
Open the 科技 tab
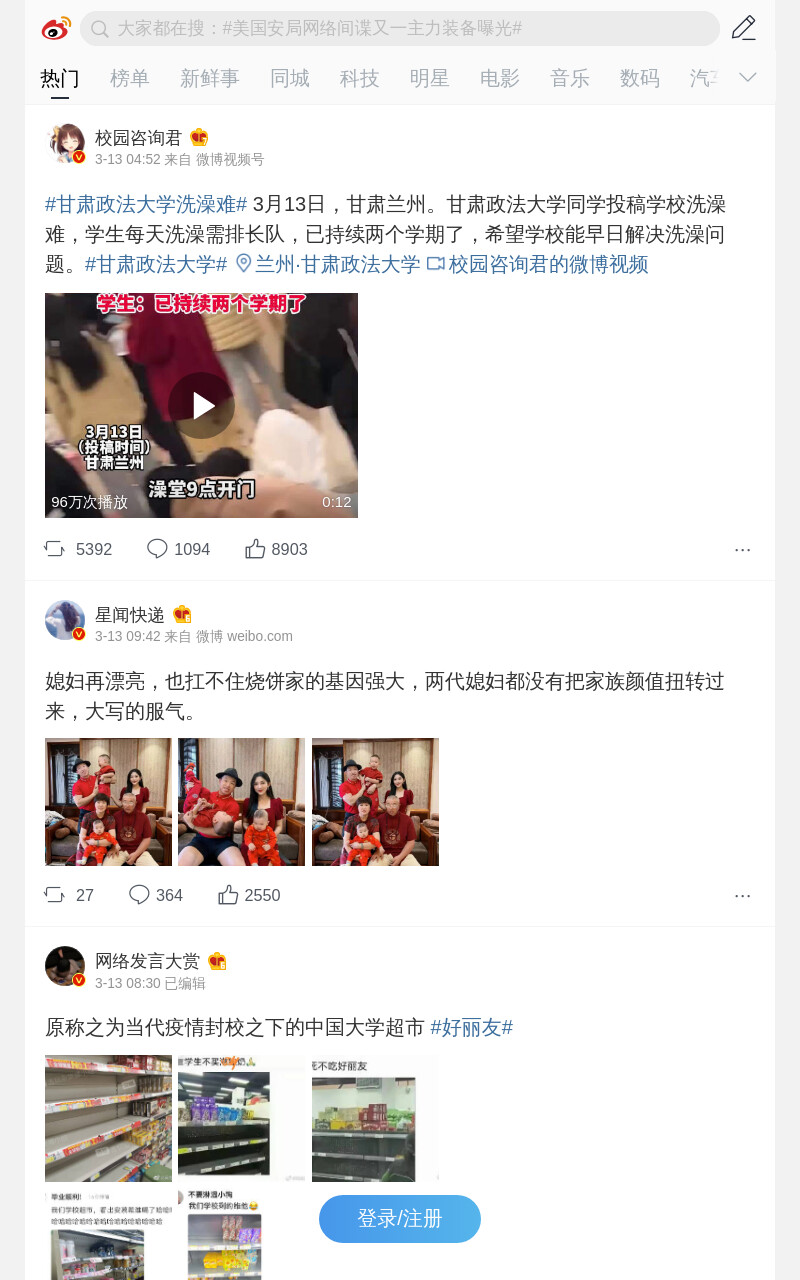click(360, 78)
